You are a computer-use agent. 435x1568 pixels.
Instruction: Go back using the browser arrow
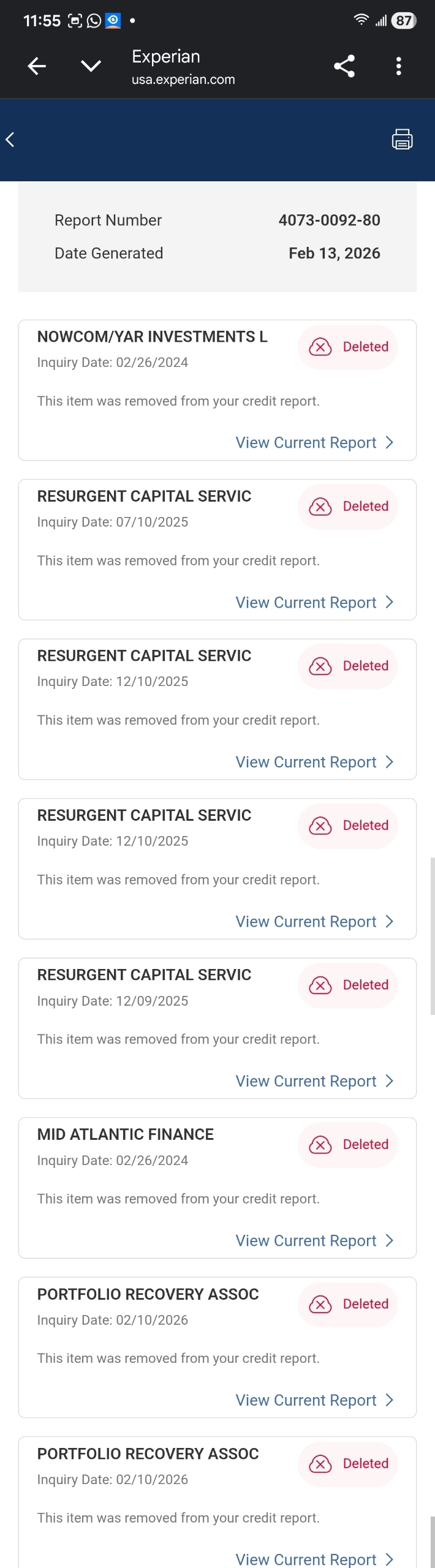tap(37, 66)
